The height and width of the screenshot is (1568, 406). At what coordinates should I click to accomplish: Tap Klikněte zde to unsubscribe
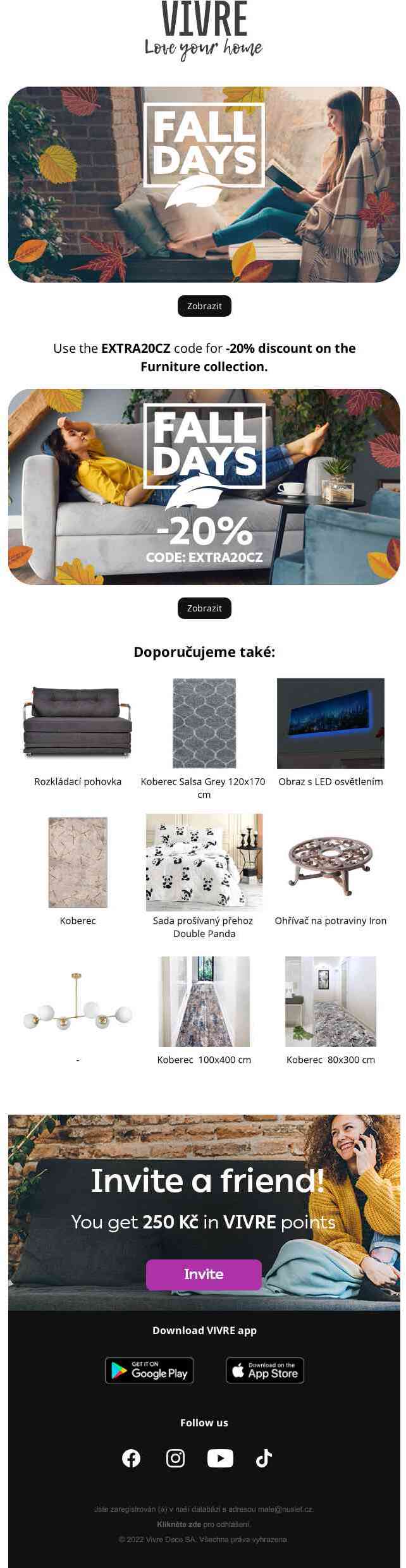179,1524
